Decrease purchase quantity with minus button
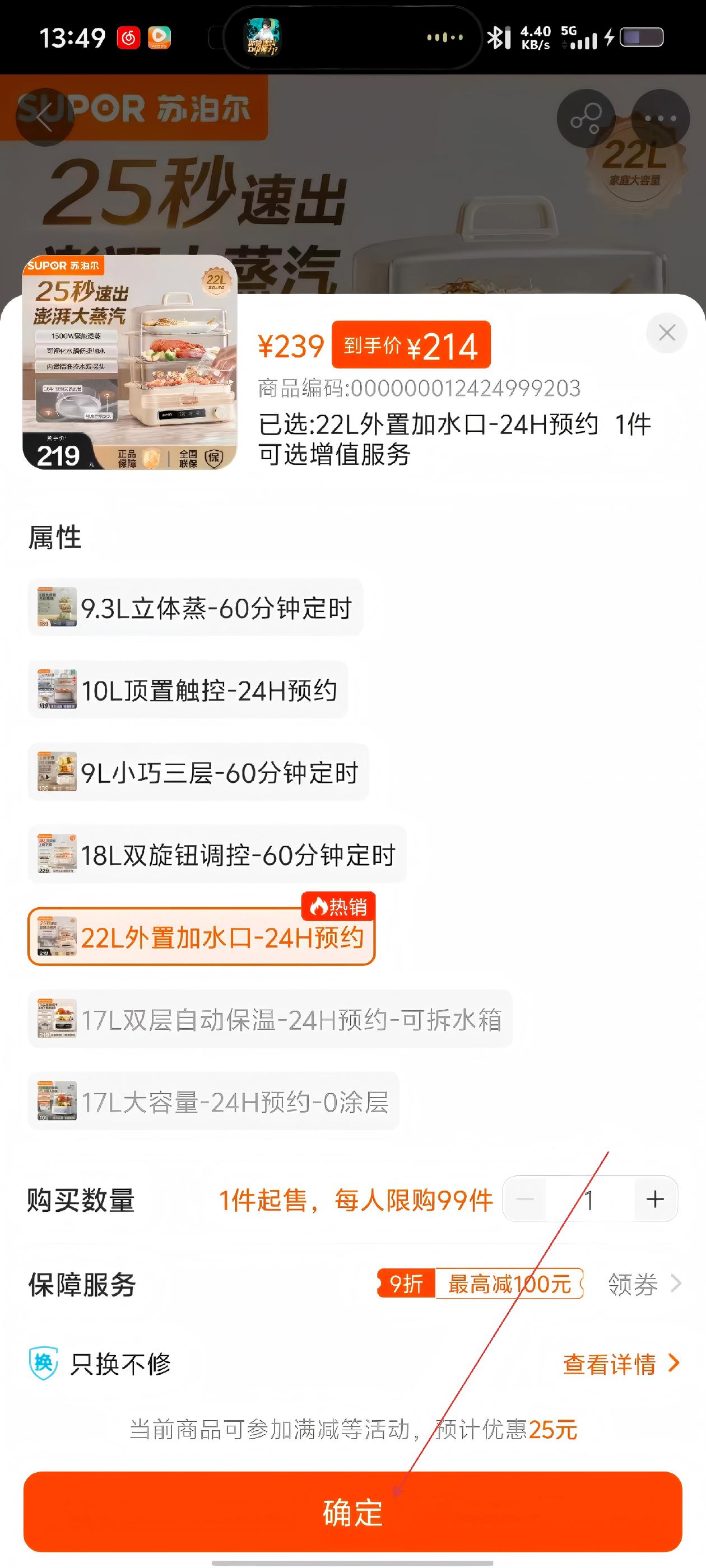Viewport: 706px width, 1568px height. pyautogui.click(x=524, y=1199)
